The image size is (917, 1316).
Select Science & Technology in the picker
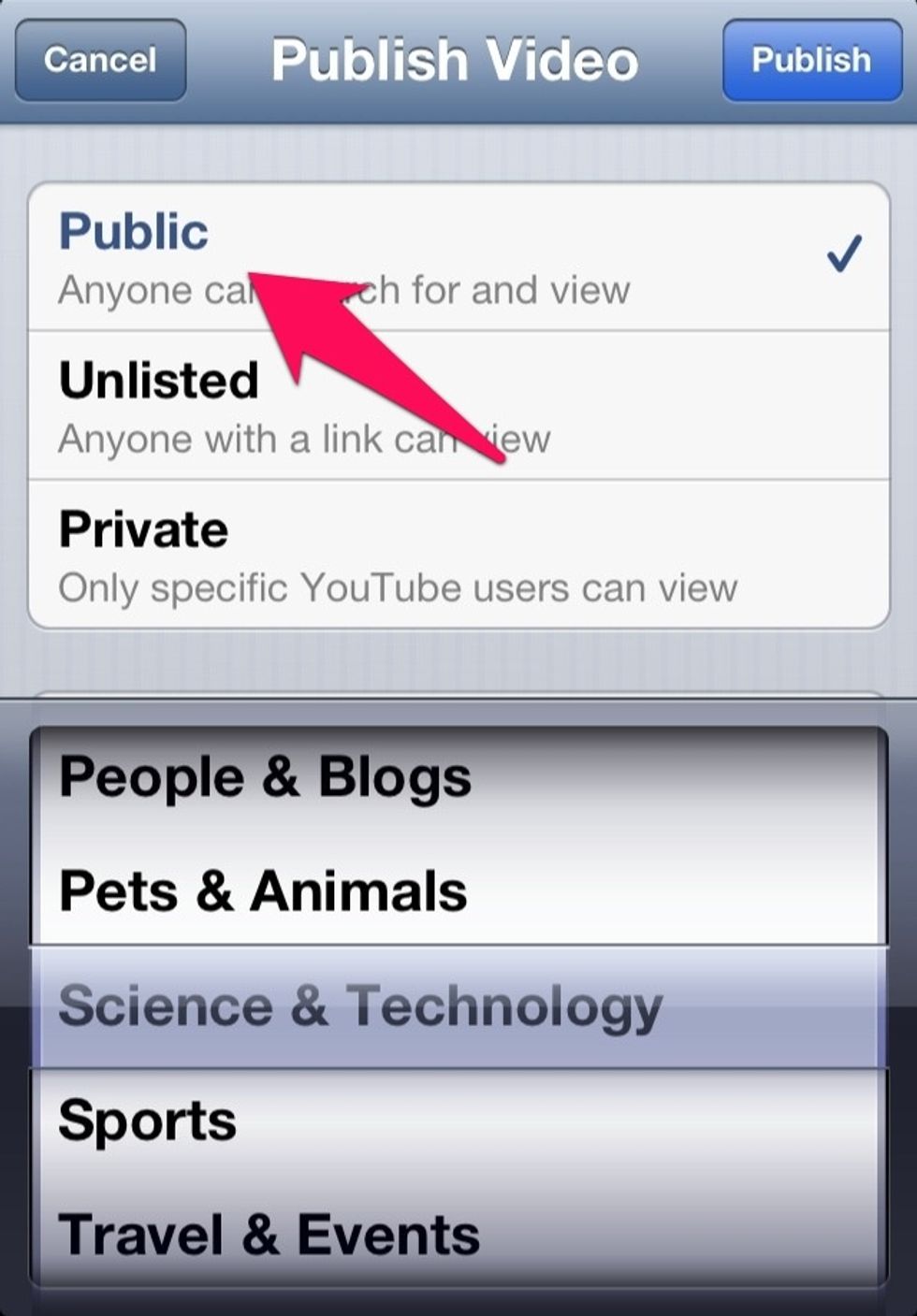click(x=458, y=1006)
